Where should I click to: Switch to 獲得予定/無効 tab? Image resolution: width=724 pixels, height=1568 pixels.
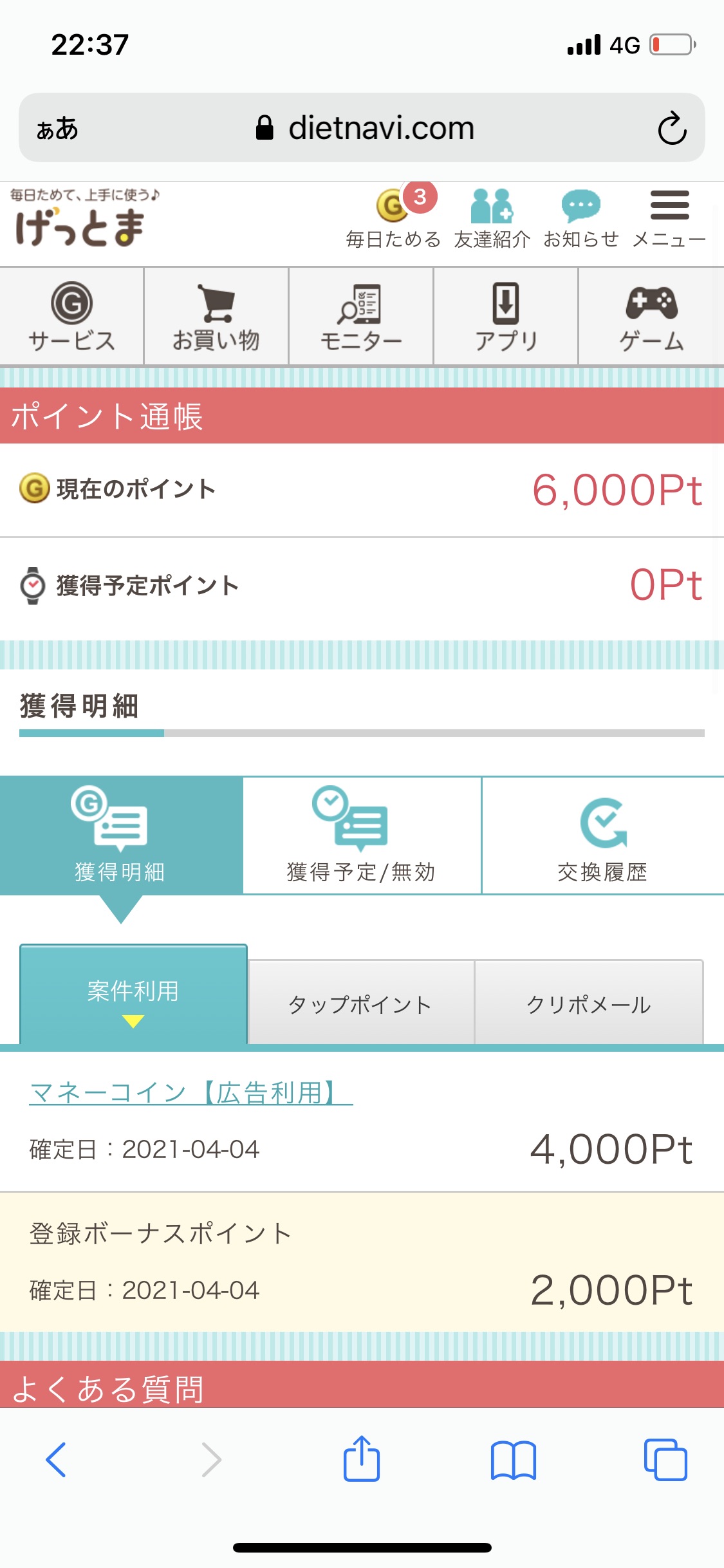362,835
